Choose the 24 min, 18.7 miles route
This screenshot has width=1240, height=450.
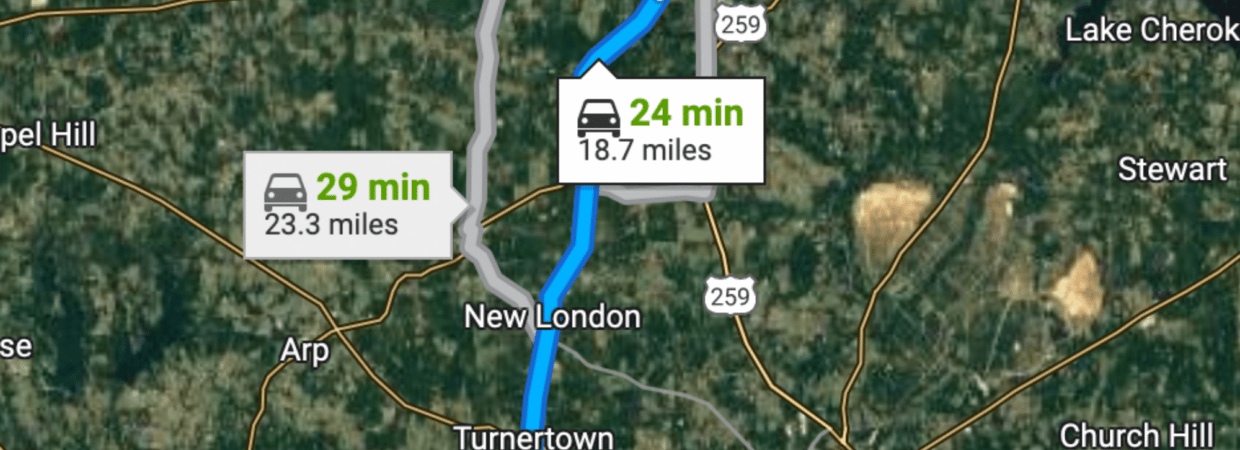pos(660,131)
